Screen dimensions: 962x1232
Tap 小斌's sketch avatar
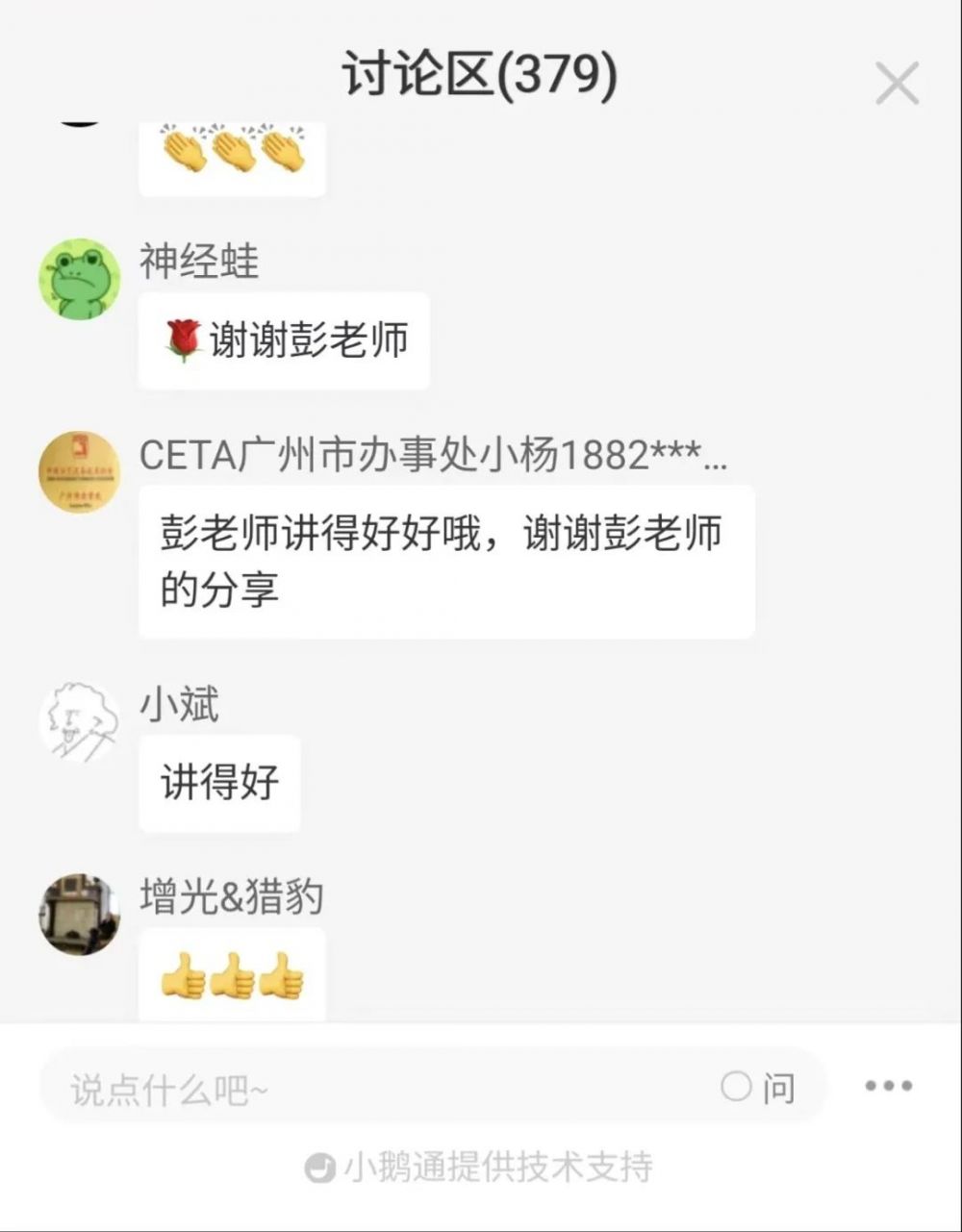pyautogui.click(x=79, y=722)
